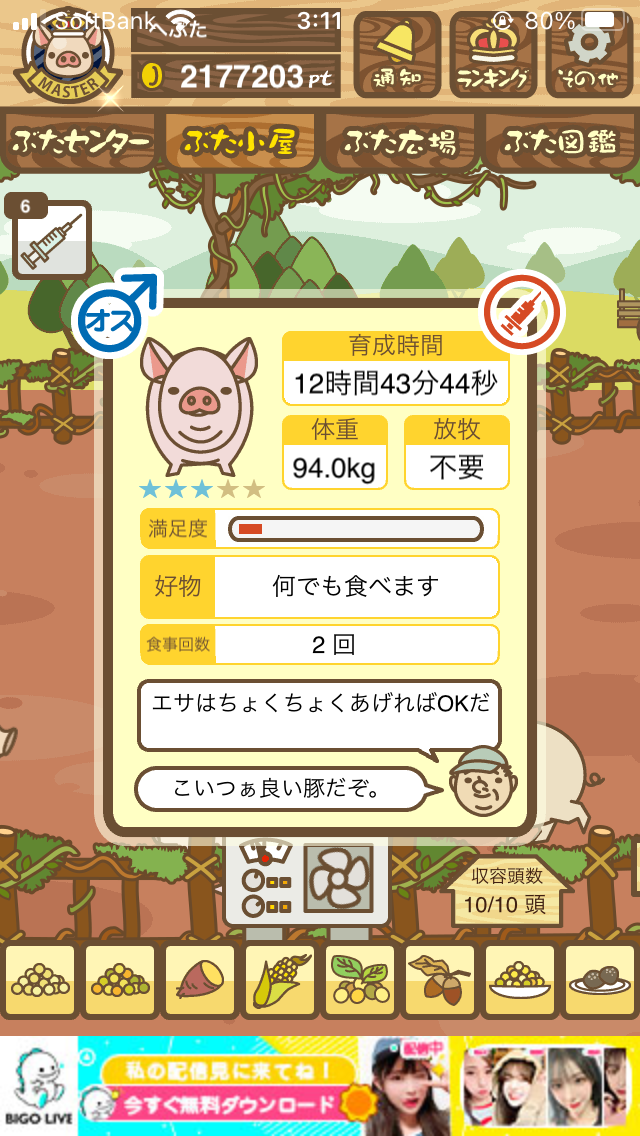Viewport: 640px width, 1136px height.
Task: Switch to the ぶたセンター tab
Action: tap(80, 141)
